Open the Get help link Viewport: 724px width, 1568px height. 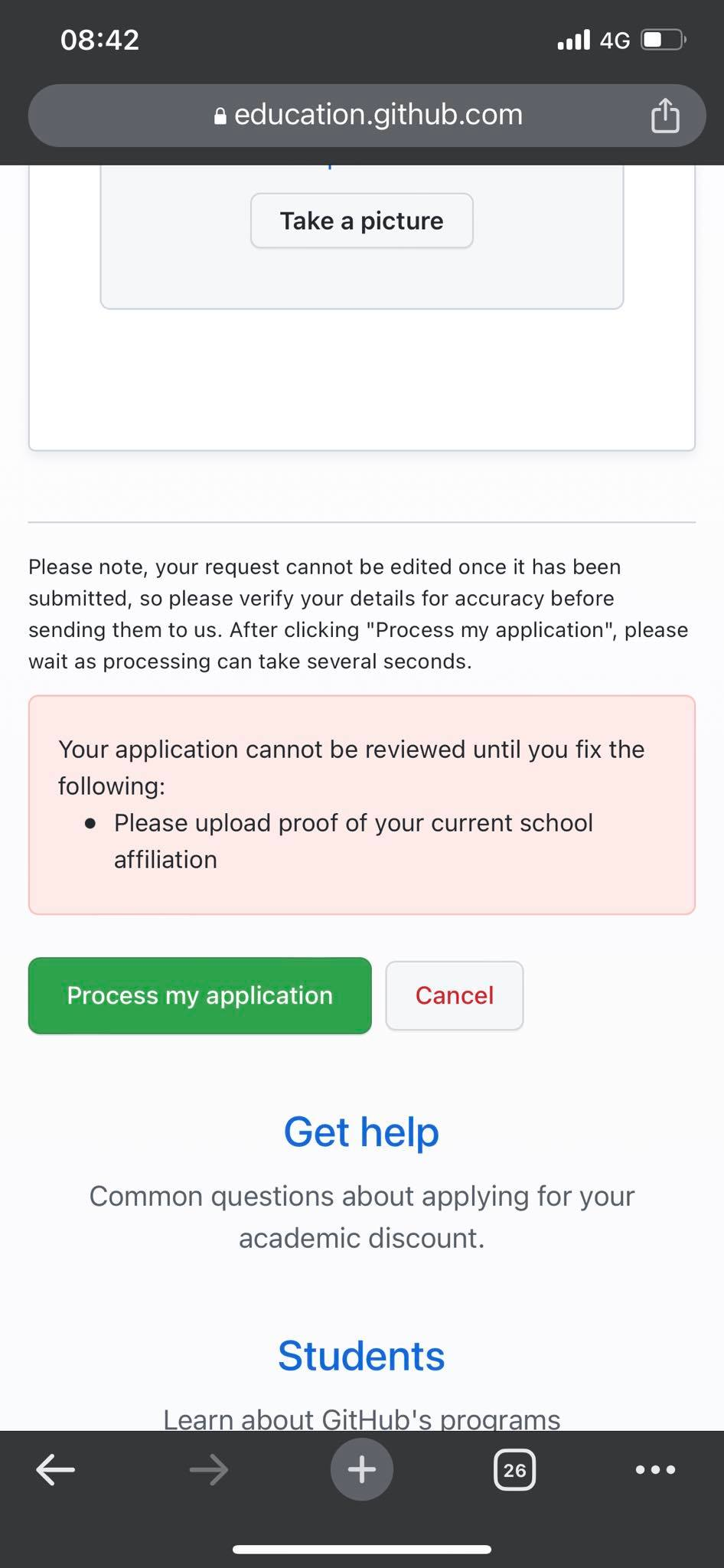coord(361,1132)
